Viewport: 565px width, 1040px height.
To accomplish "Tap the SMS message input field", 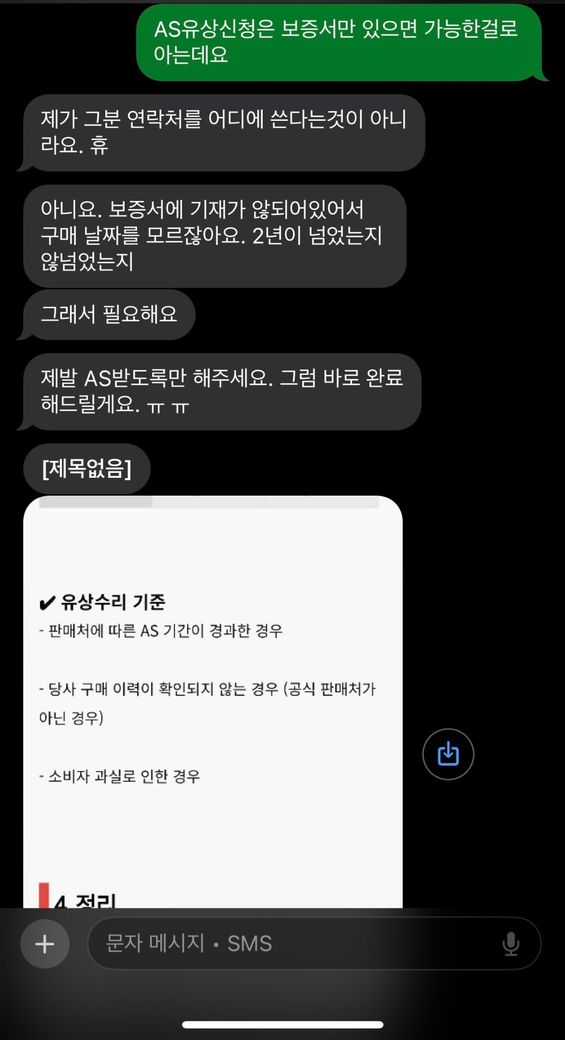I will [314, 943].
